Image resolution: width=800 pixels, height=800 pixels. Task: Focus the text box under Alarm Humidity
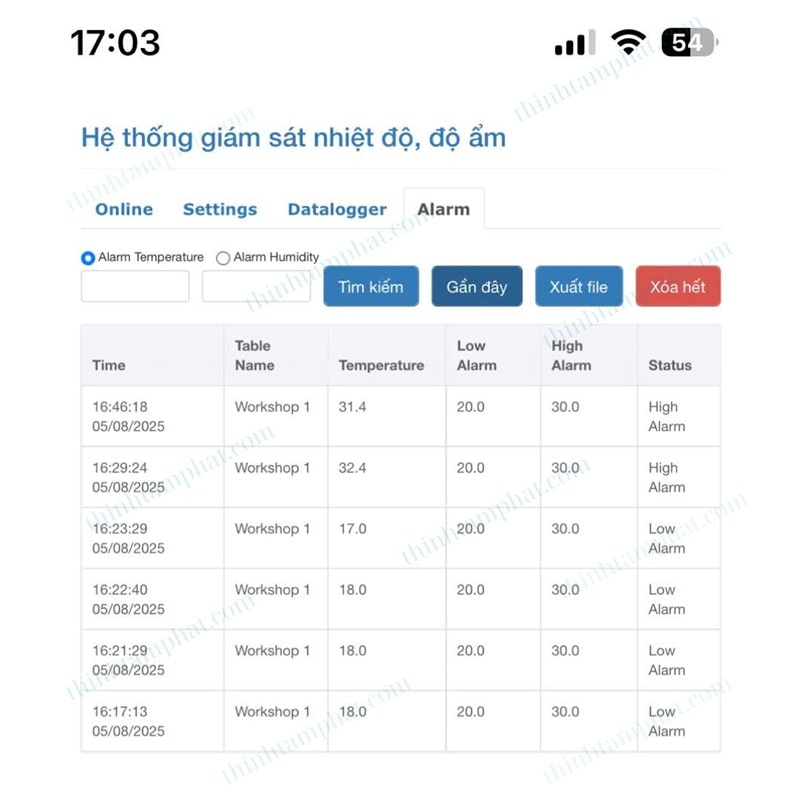256,286
